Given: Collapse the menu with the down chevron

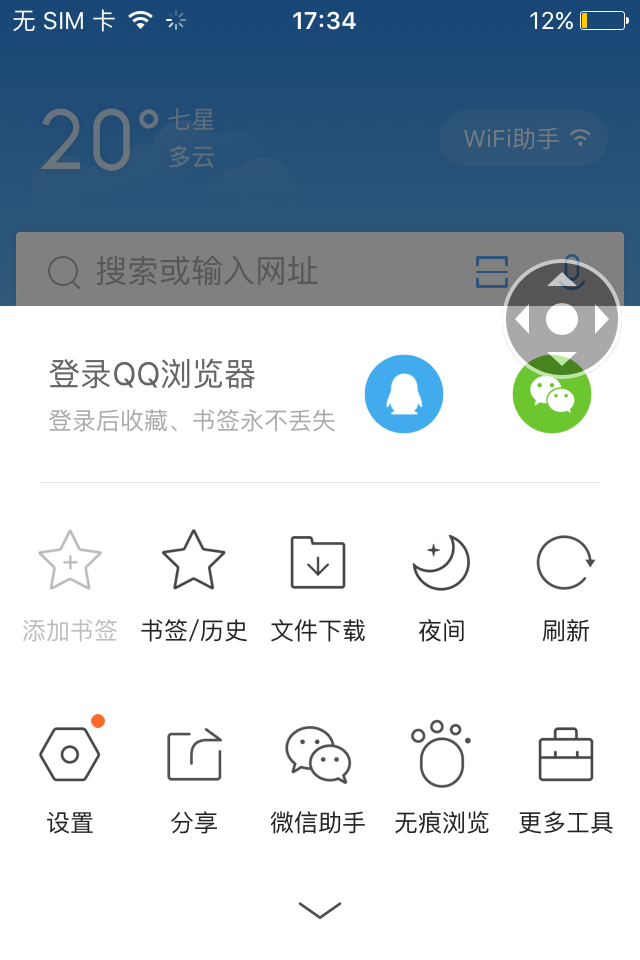Looking at the screenshot, I should click(x=320, y=909).
